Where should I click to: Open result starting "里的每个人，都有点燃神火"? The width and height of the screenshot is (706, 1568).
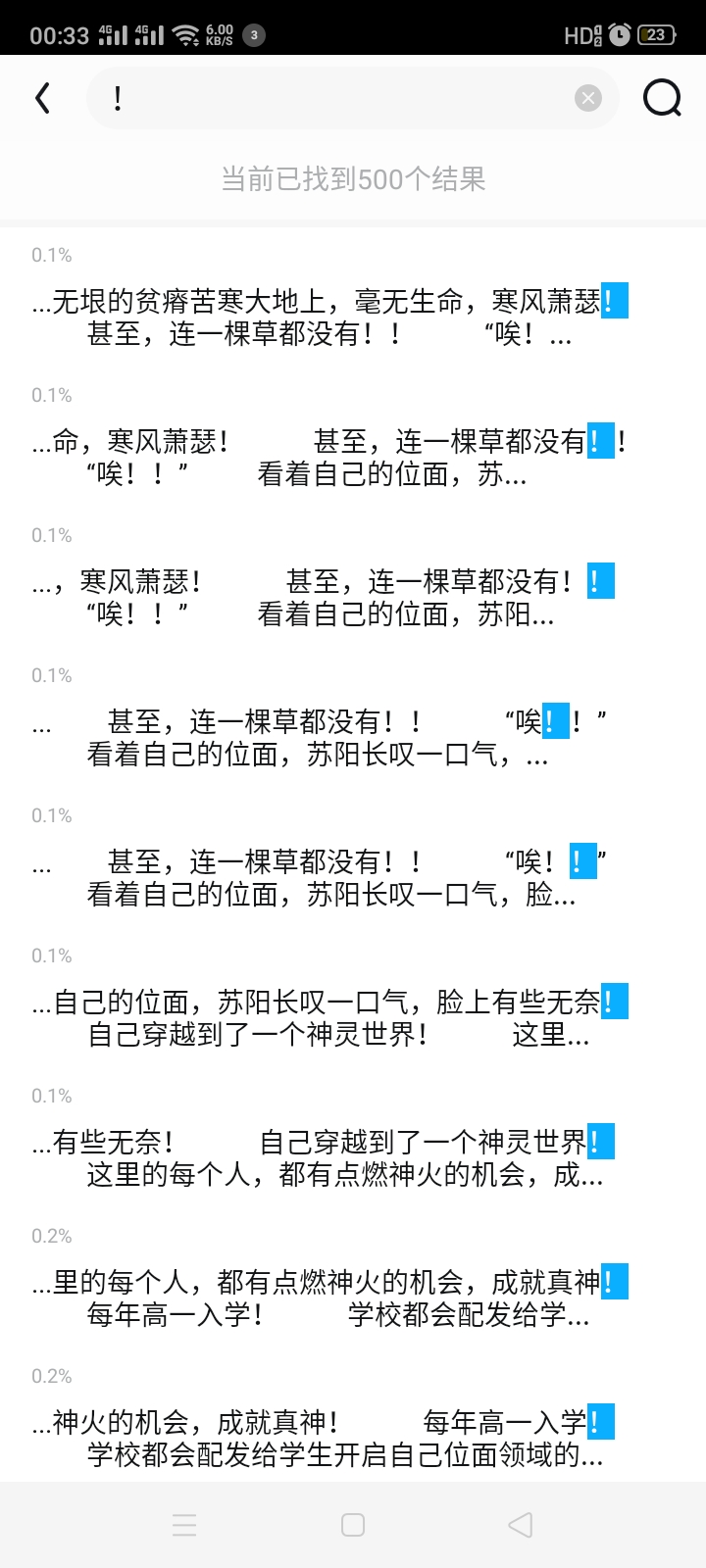click(329, 1298)
